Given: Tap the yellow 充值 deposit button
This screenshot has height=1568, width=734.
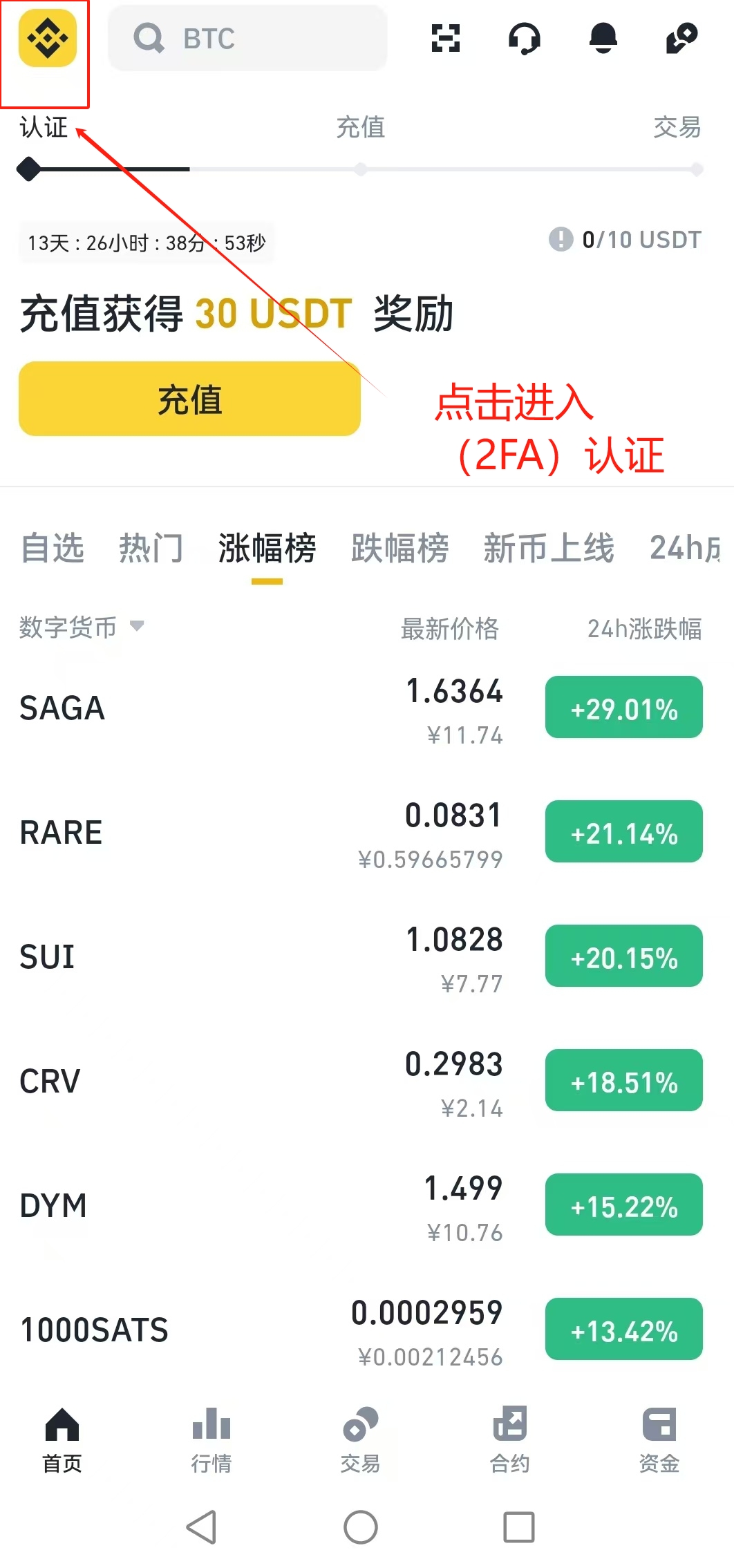Looking at the screenshot, I should (x=189, y=399).
